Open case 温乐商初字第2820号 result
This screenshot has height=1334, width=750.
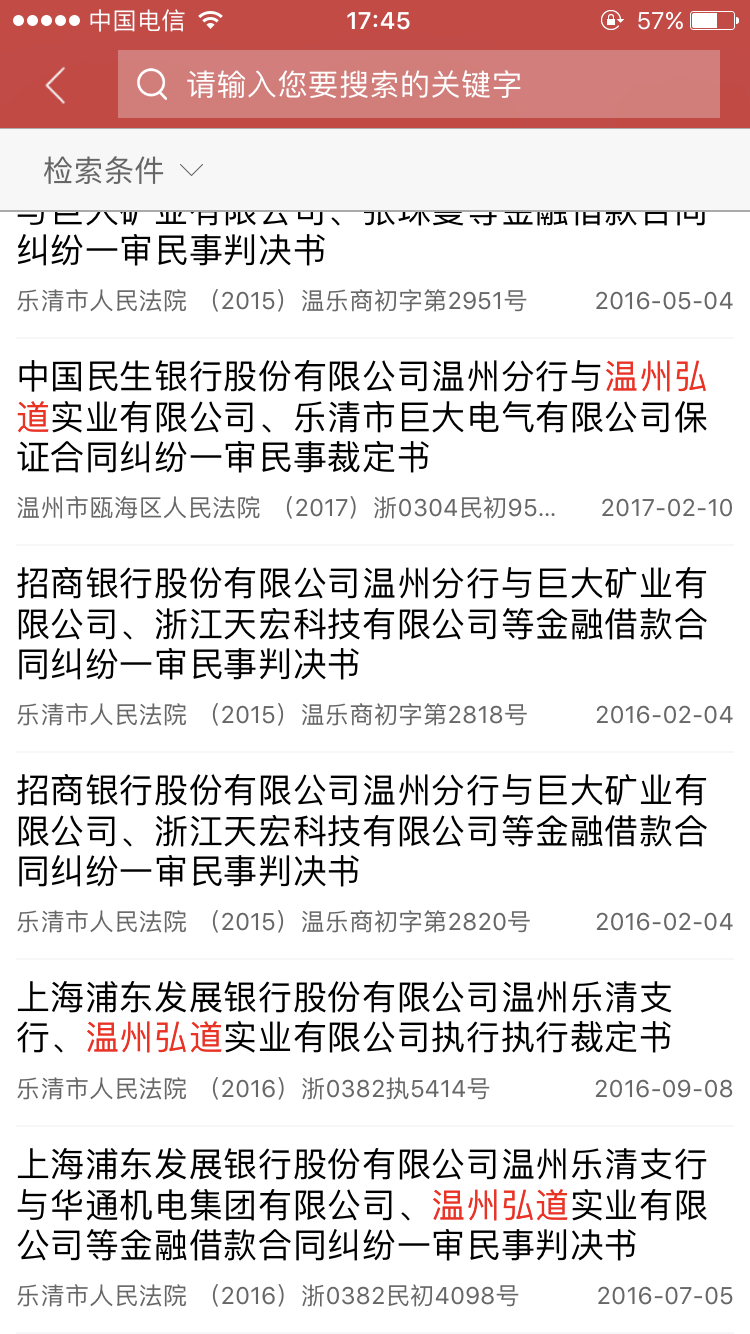tap(374, 832)
